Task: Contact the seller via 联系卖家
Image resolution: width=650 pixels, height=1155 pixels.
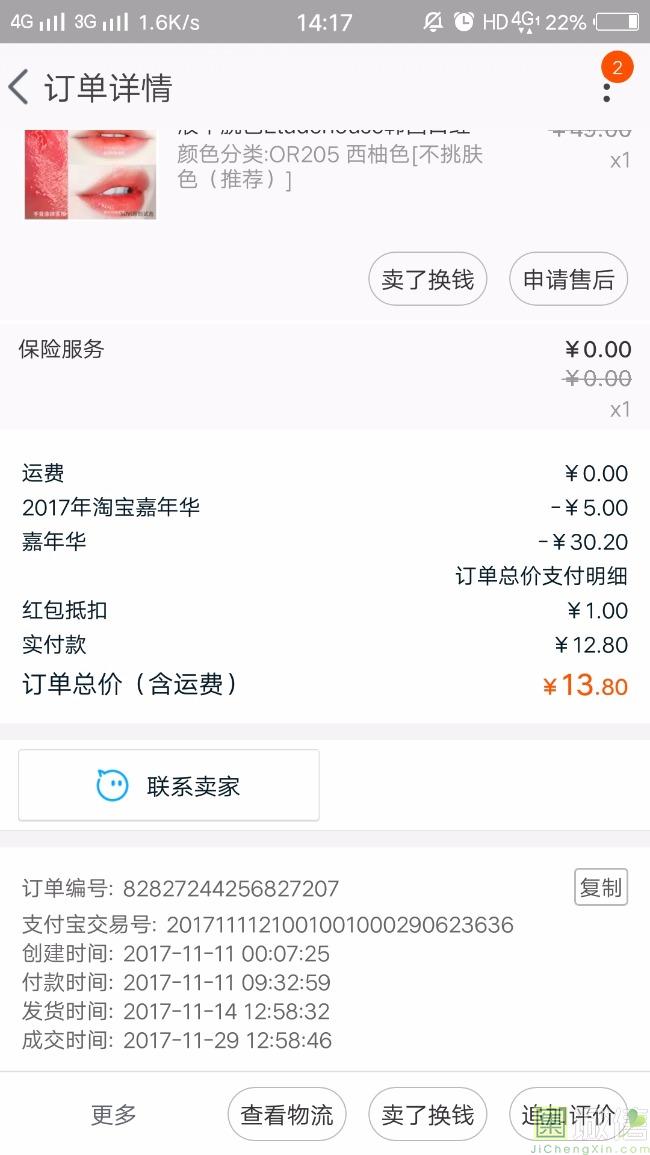Action: click(169, 785)
